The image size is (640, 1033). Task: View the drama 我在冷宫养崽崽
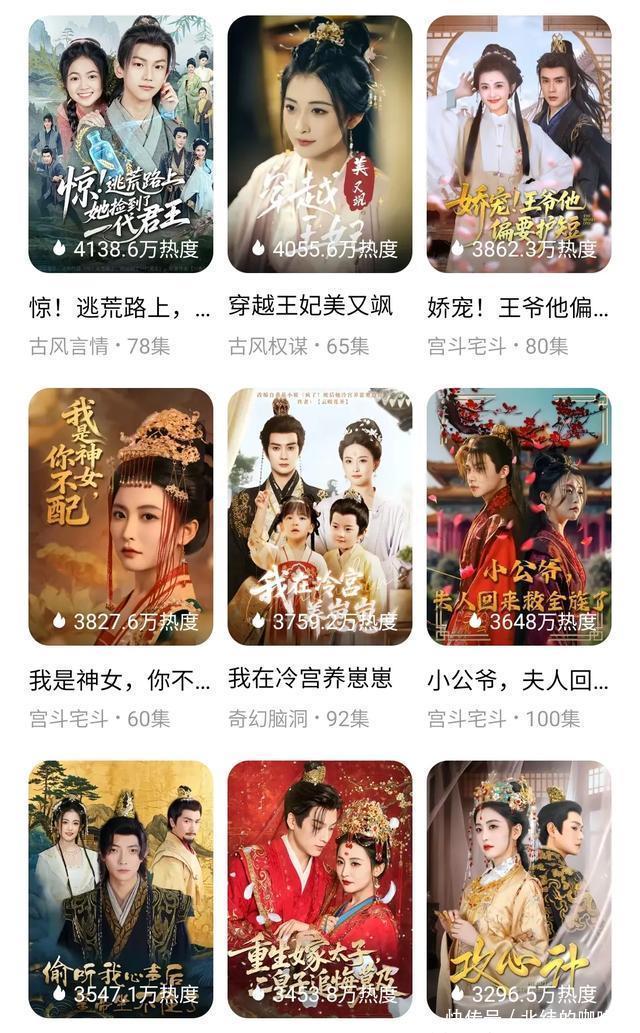[320, 516]
